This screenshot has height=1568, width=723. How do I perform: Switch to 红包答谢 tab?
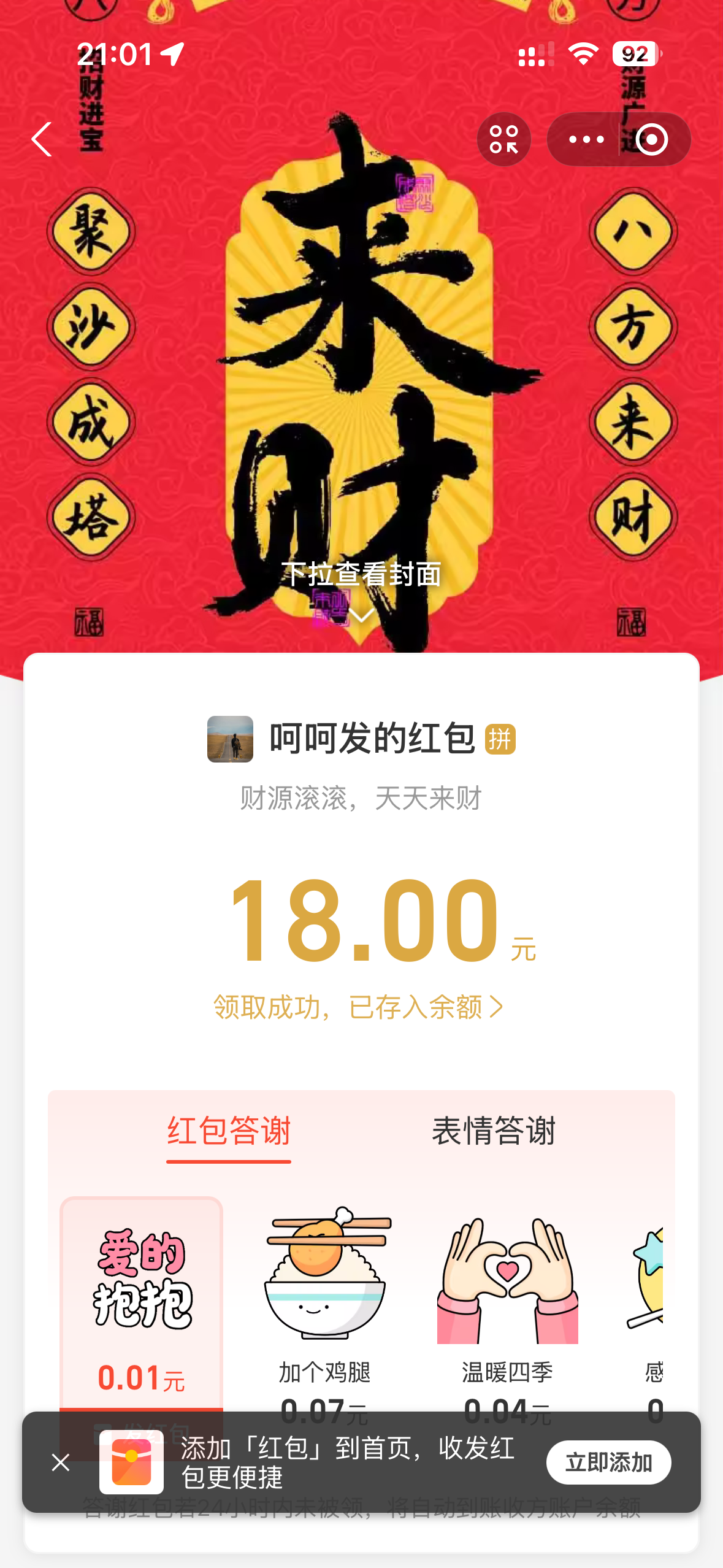point(229,1131)
